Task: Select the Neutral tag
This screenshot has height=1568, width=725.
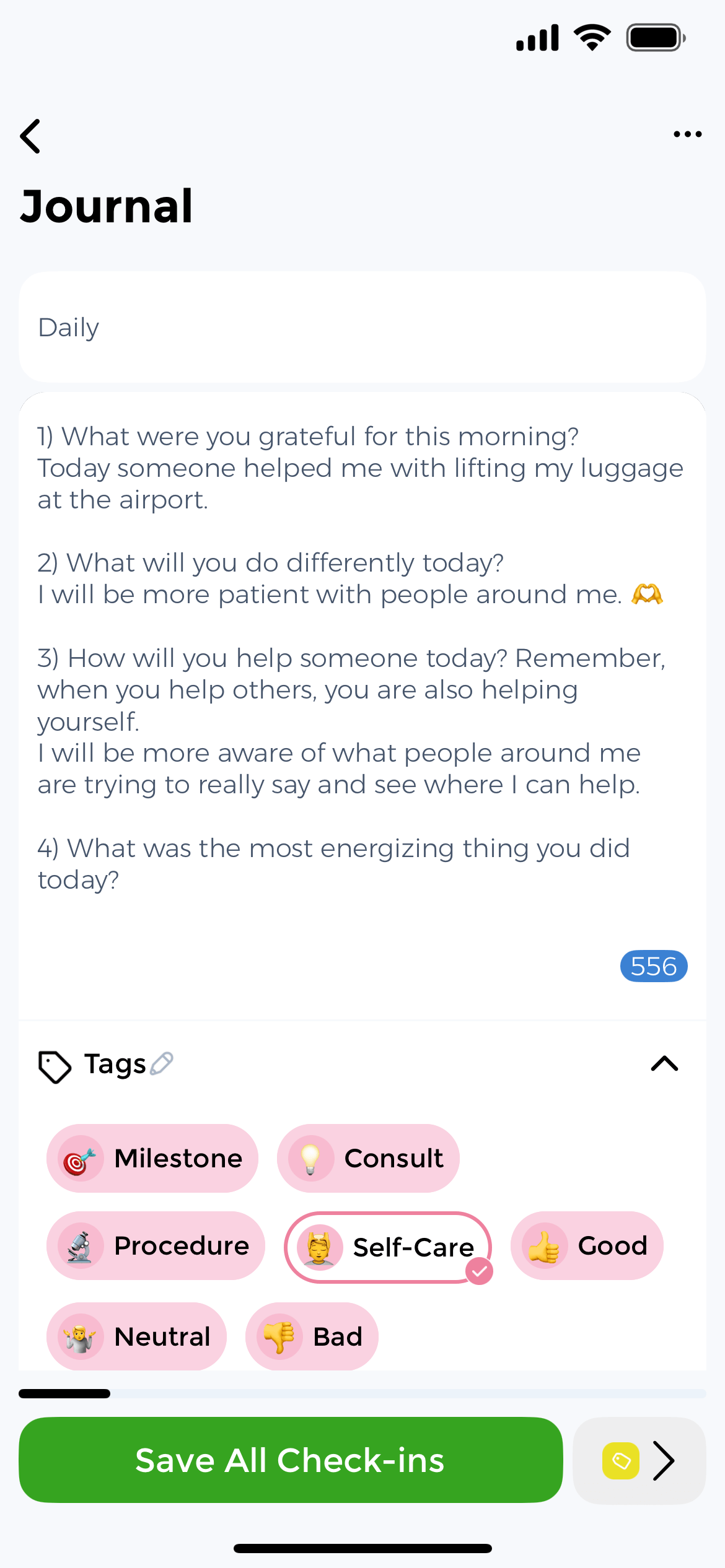Action: [136, 1336]
